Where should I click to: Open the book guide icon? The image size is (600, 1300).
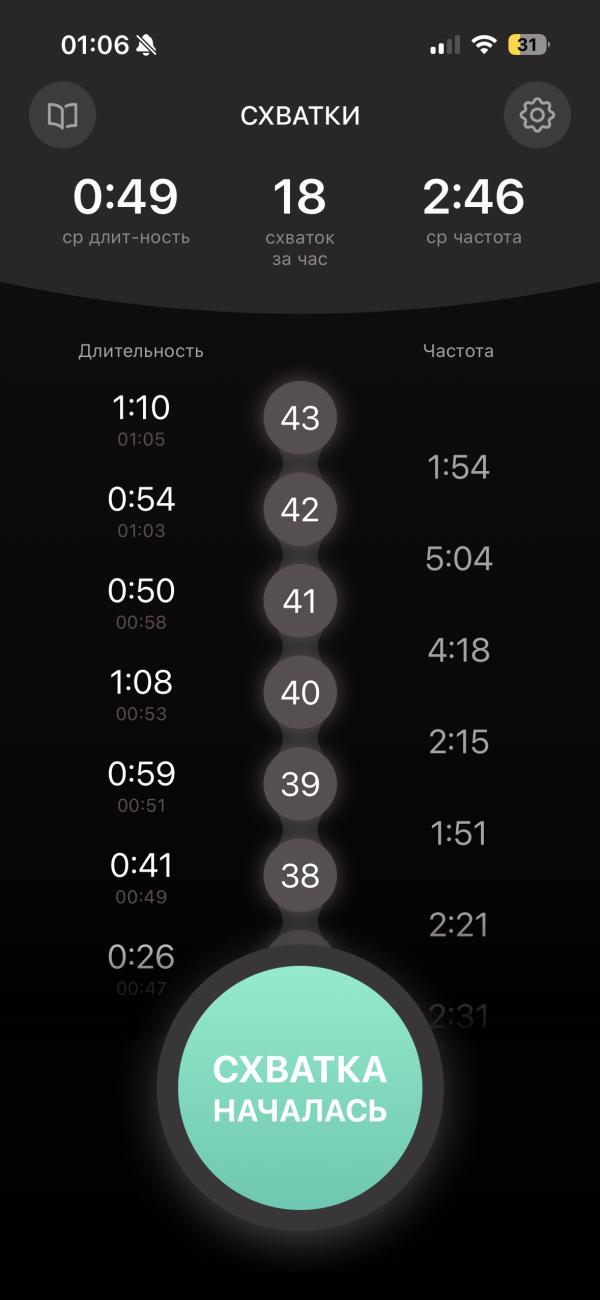63,116
